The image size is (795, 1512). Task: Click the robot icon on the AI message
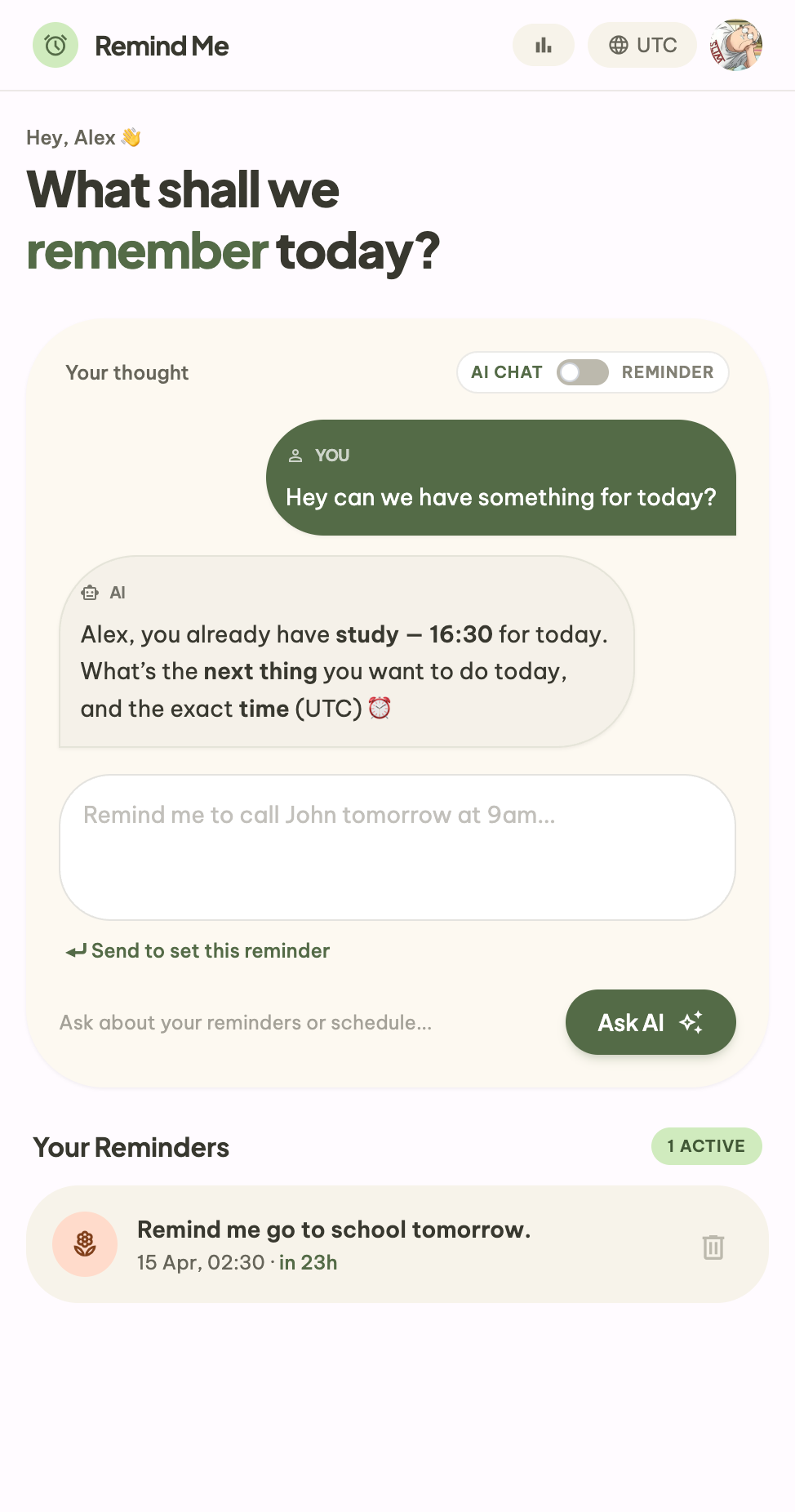[90, 593]
